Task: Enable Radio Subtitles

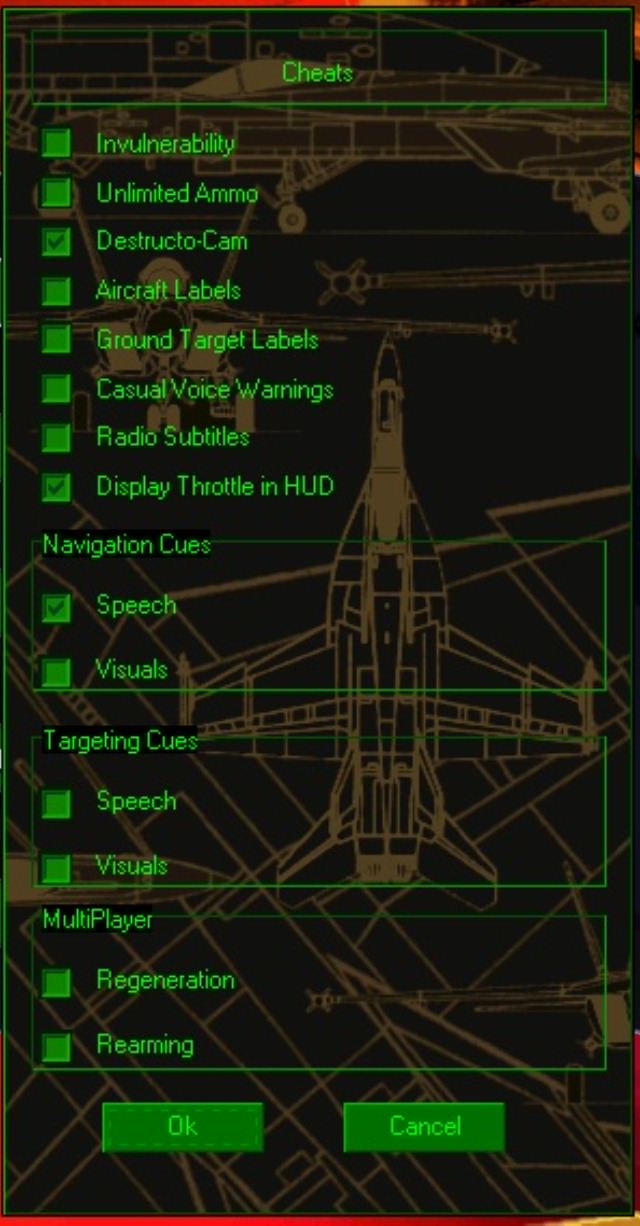Action: click(57, 437)
